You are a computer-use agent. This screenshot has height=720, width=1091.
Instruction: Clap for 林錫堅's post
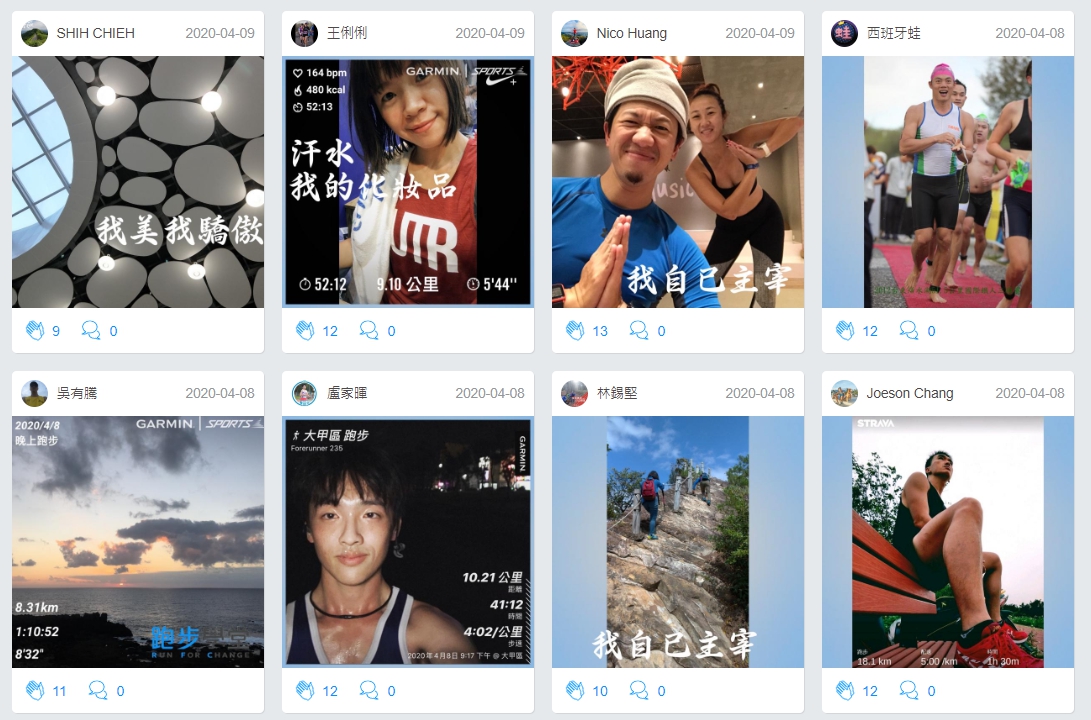pos(576,691)
